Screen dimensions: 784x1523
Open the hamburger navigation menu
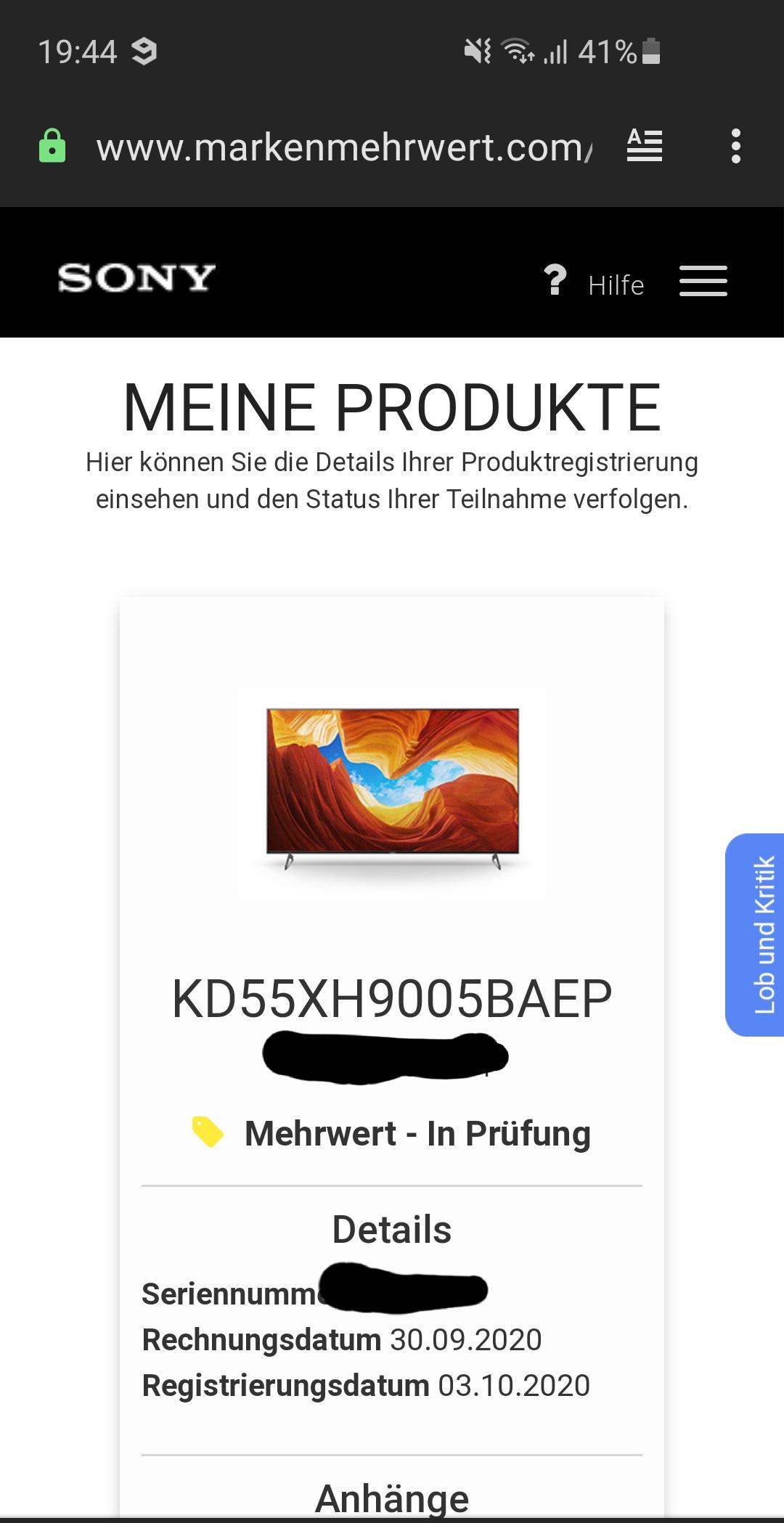[703, 281]
